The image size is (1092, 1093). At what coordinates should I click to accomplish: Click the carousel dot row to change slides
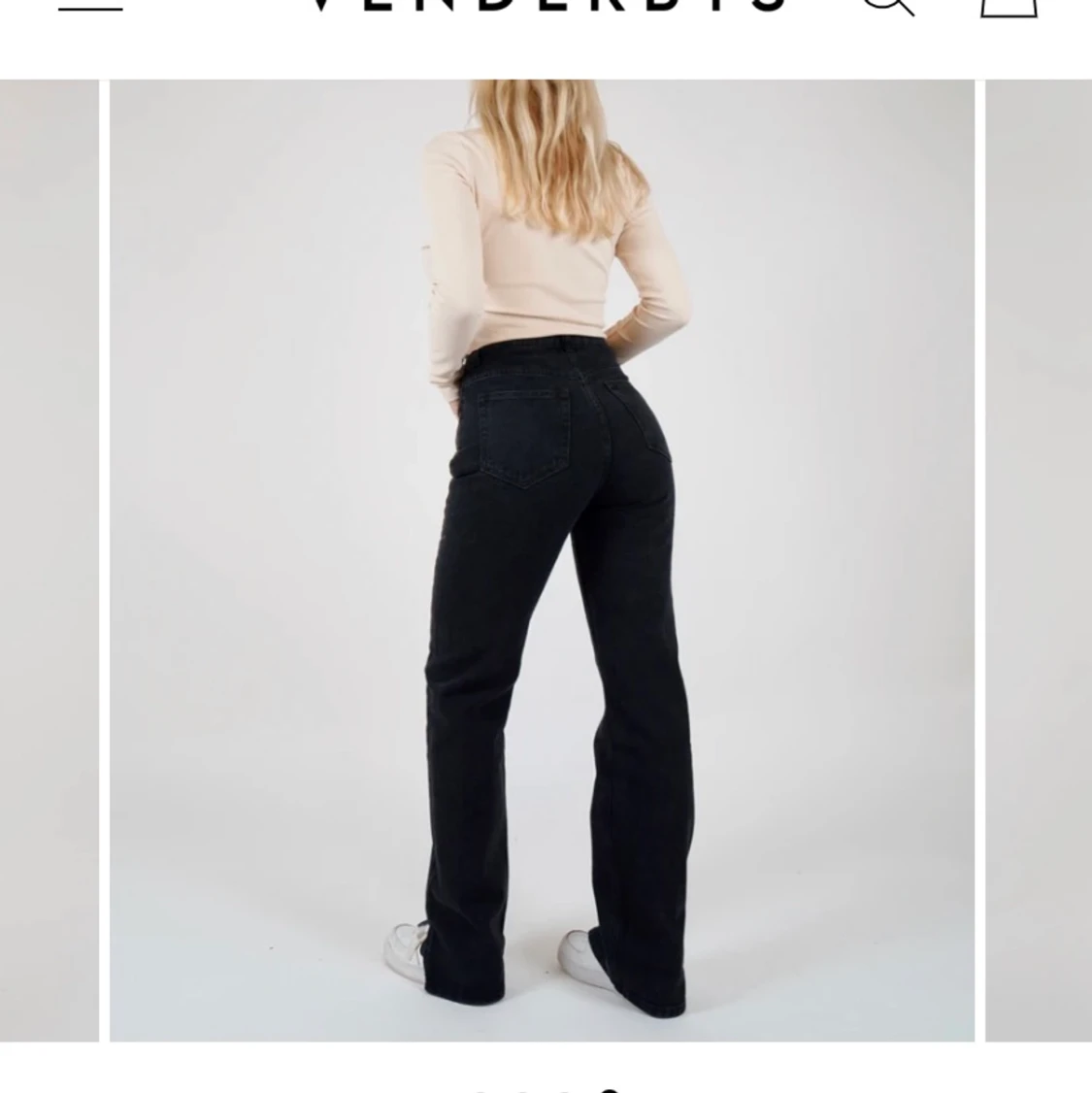[x=544, y=1091]
